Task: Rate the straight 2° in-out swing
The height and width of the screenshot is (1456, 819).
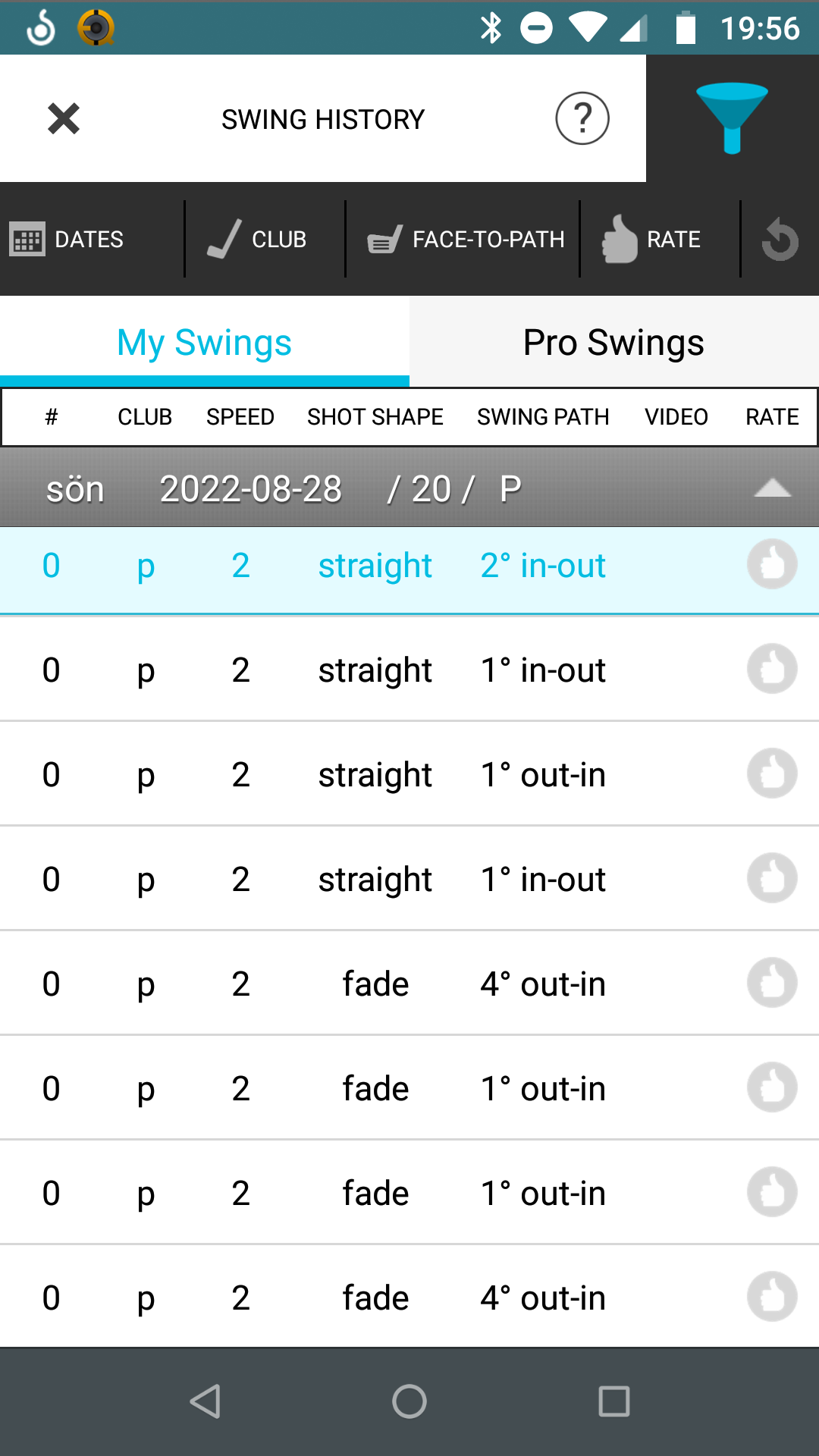Action: 772,565
